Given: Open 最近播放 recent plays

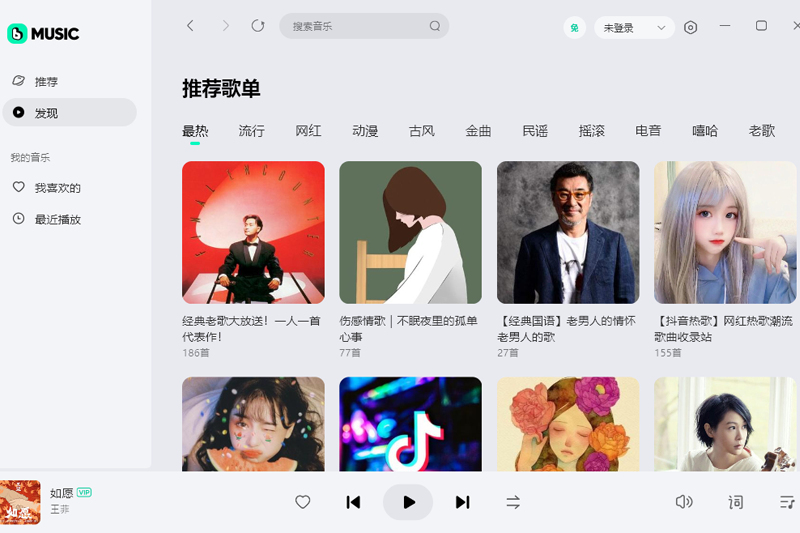Looking at the screenshot, I should pyautogui.click(x=57, y=219).
